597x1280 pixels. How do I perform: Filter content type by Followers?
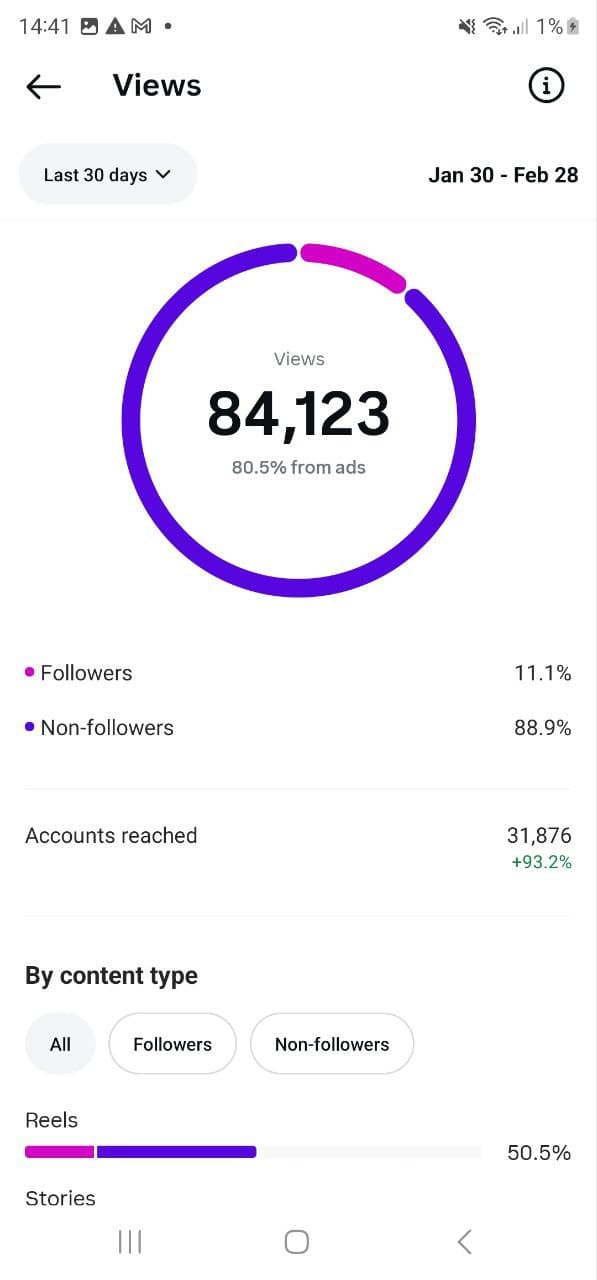(x=172, y=1044)
